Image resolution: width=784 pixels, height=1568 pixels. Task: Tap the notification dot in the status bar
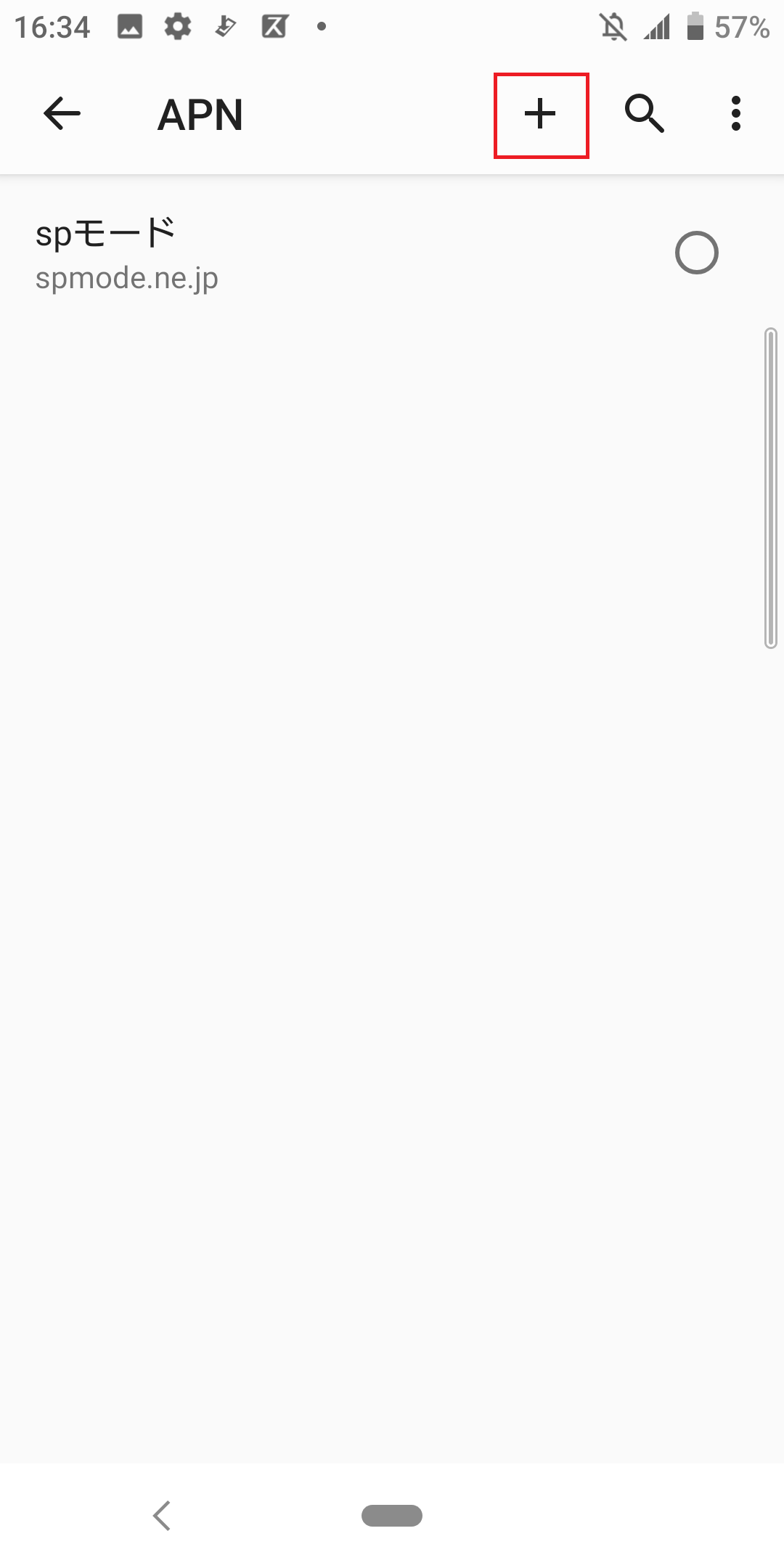coord(319,28)
